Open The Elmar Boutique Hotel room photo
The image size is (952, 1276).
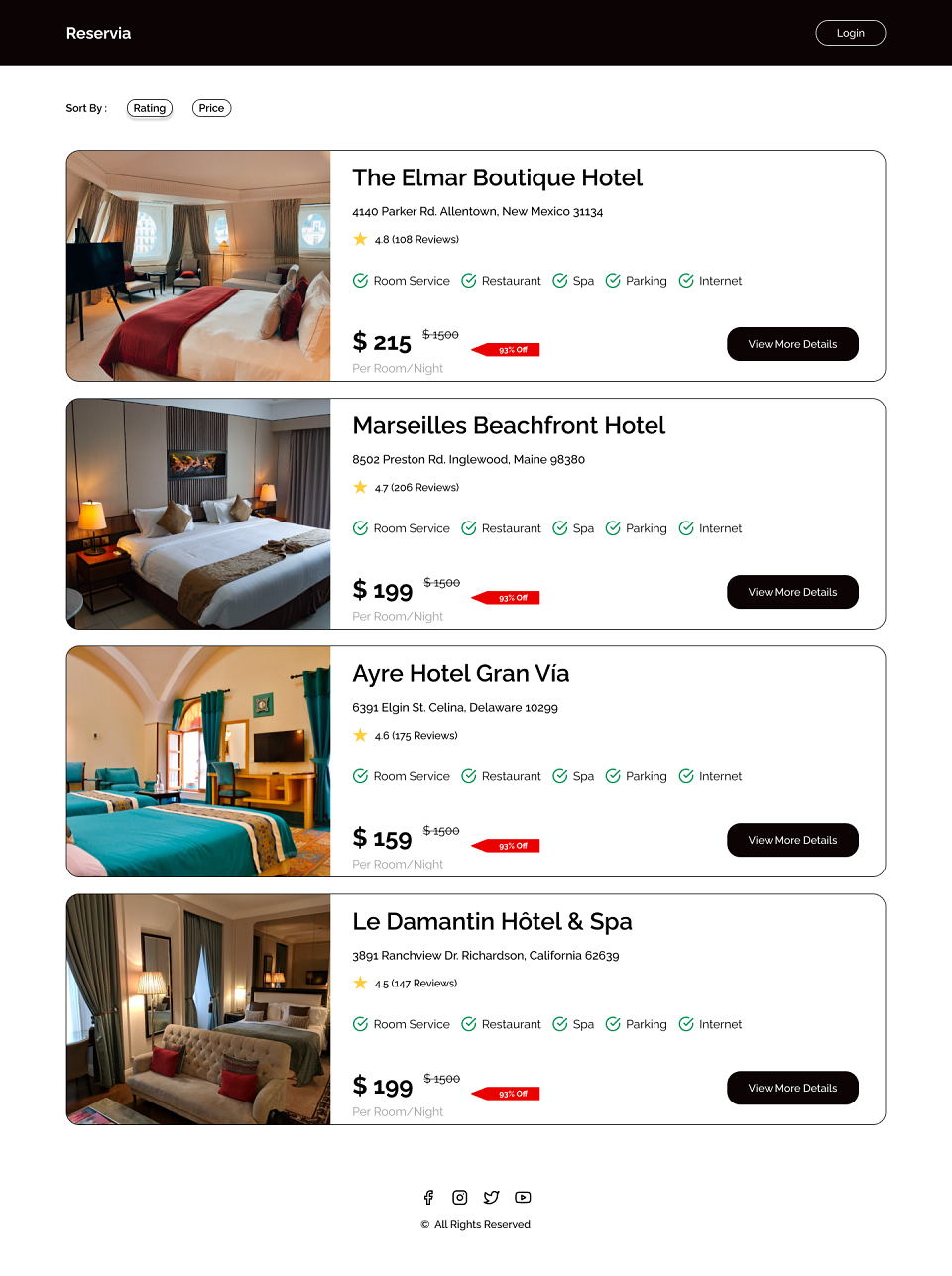(198, 266)
